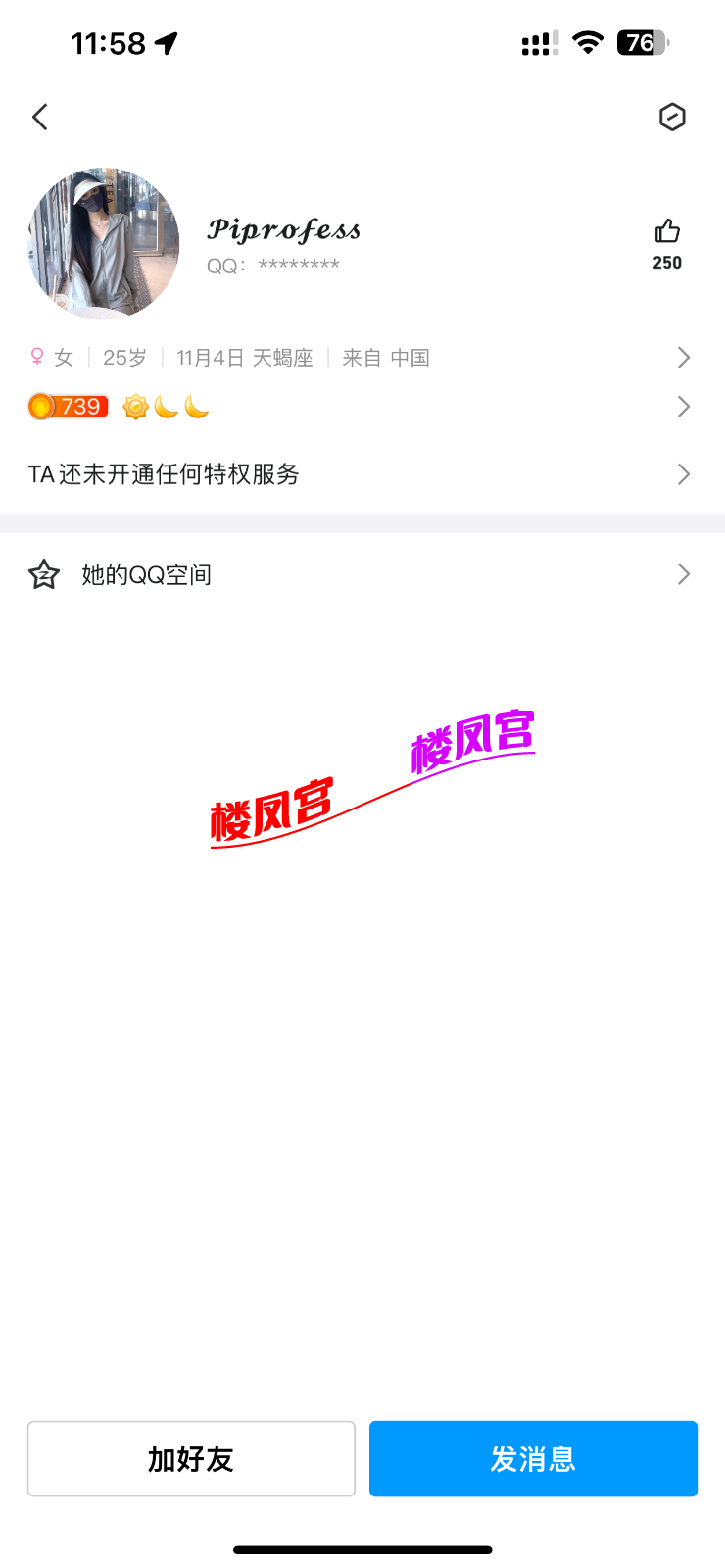Tap a moon level icon
The height and width of the screenshot is (1568, 725).
click(165, 407)
